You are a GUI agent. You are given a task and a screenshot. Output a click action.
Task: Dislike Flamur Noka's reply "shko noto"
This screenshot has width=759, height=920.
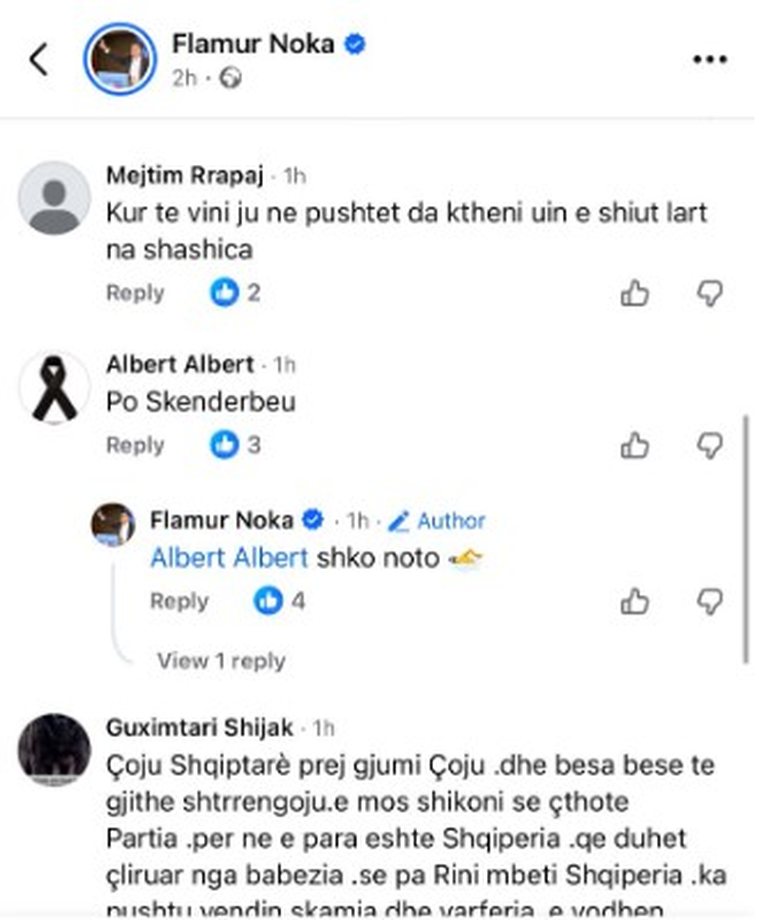pos(709,601)
